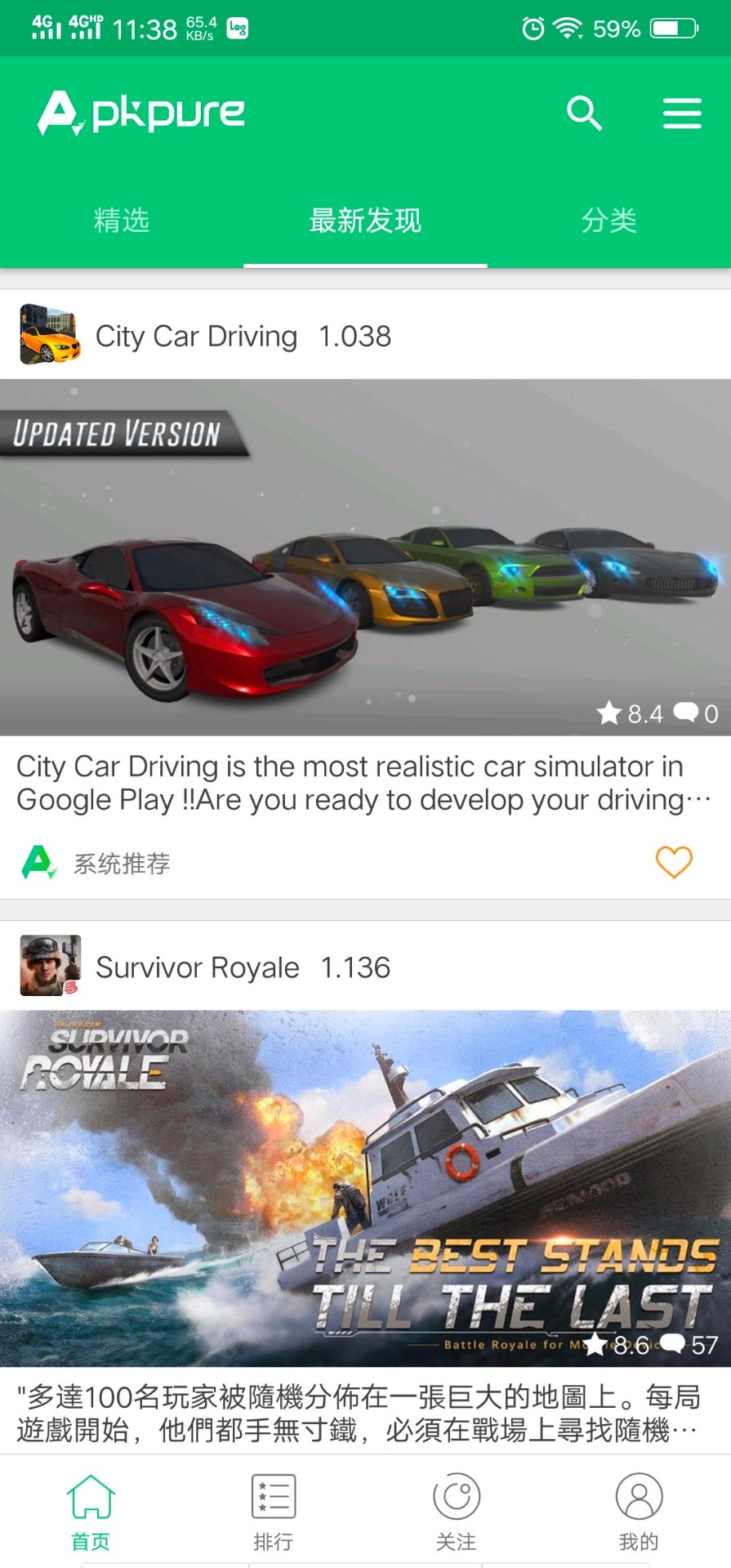Open the City Car Driving app icon
The height and width of the screenshot is (1568, 731).
coord(49,335)
